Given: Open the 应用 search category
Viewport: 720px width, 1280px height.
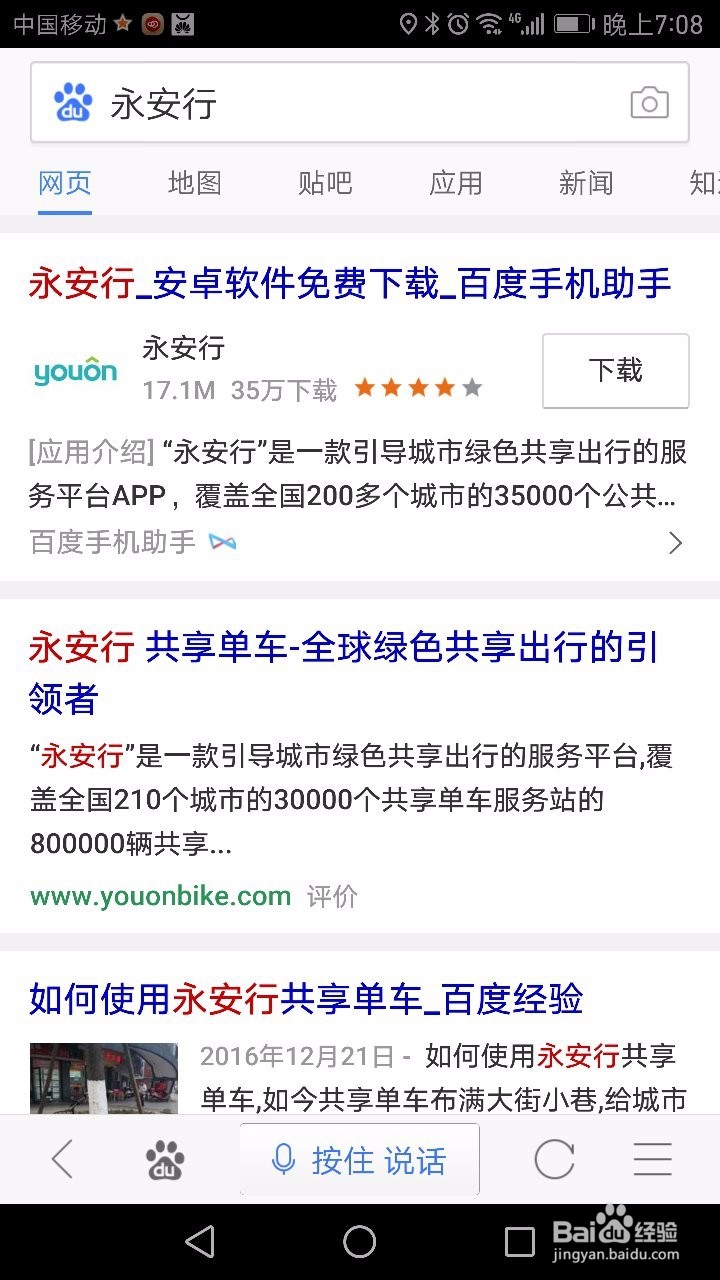Looking at the screenshot, I should [456, 184].
